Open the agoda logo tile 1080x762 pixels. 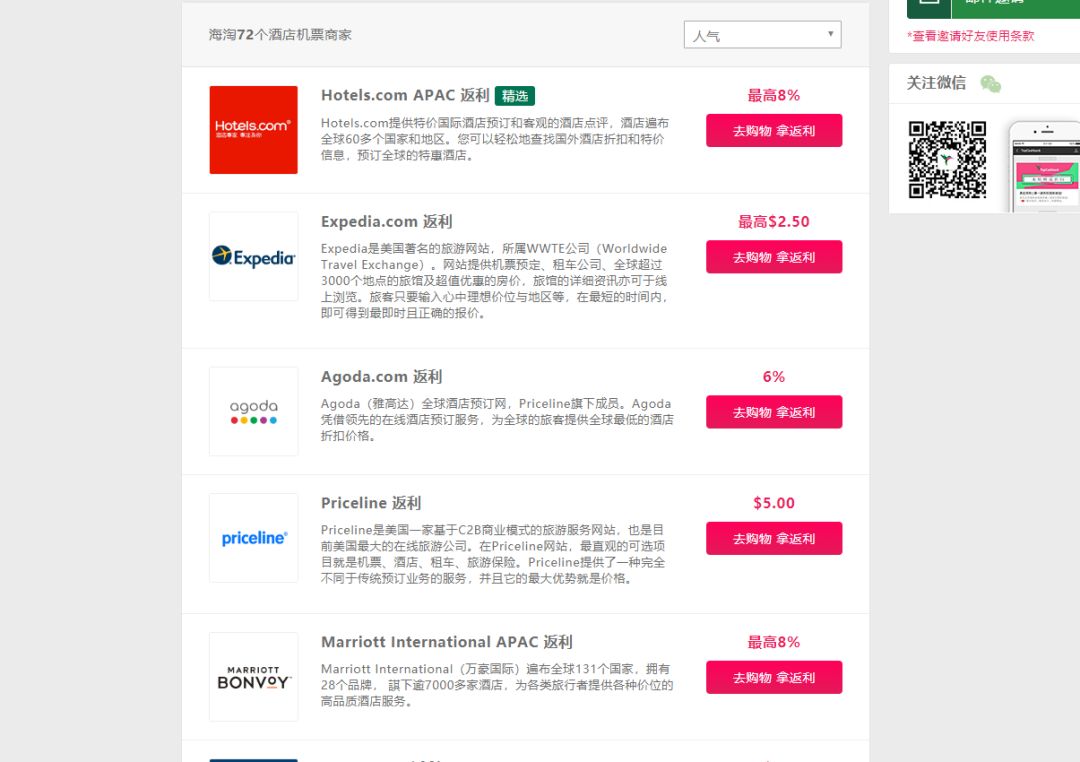pos(253,411)
